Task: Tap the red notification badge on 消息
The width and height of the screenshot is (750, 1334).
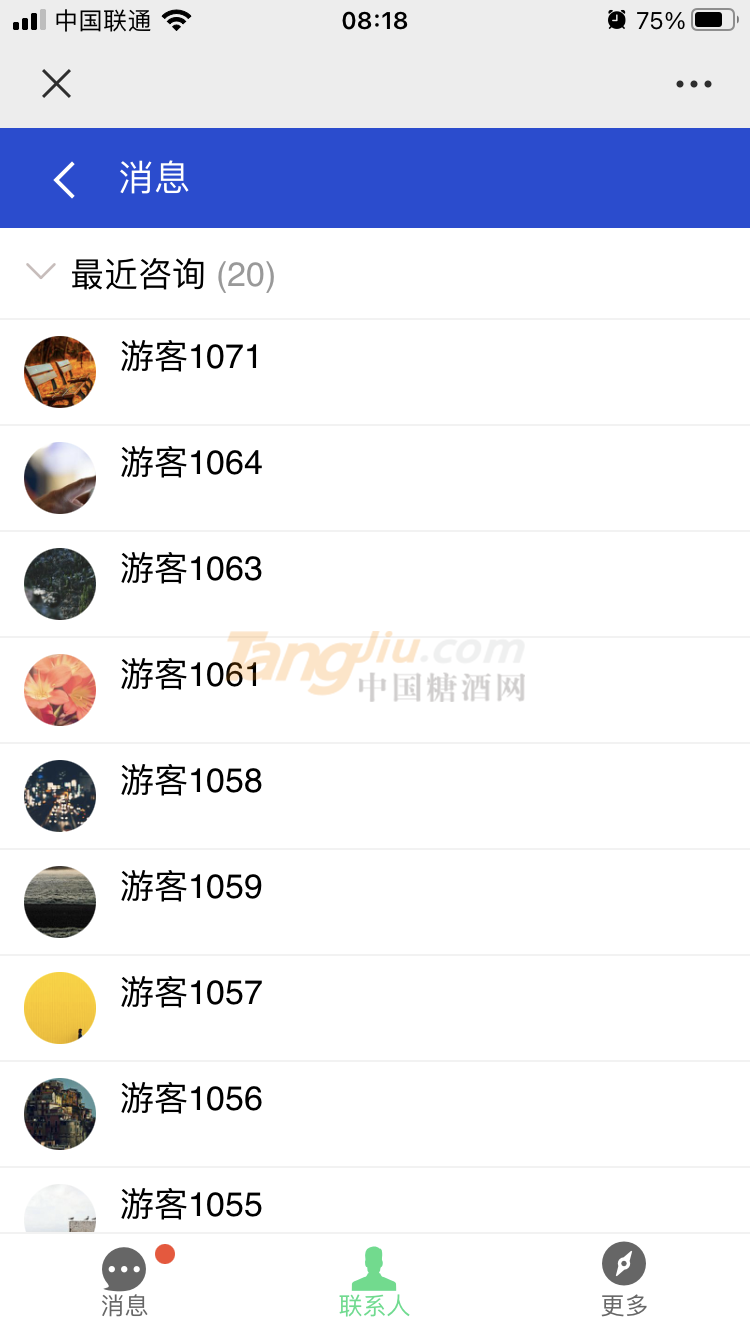Action: point(165,1251)
